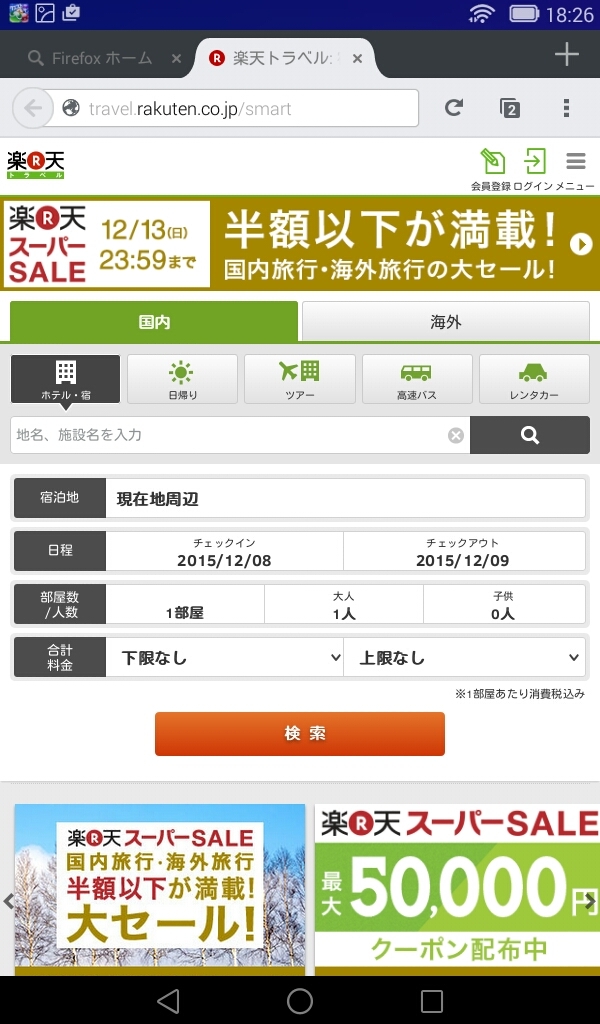Select the レンタカー category
The width and height of the screenshot is (600, 1024).
tap(533, 380)
